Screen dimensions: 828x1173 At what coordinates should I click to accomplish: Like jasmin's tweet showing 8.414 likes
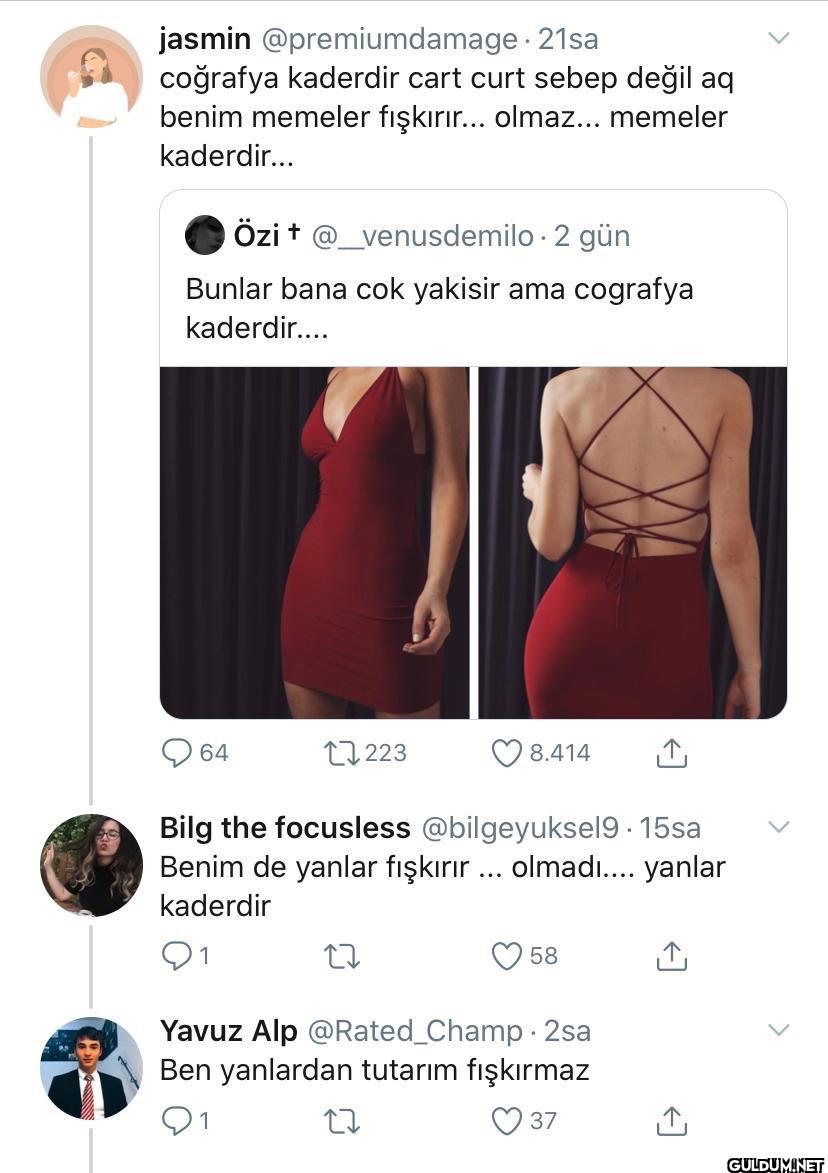tap(508, 753)
